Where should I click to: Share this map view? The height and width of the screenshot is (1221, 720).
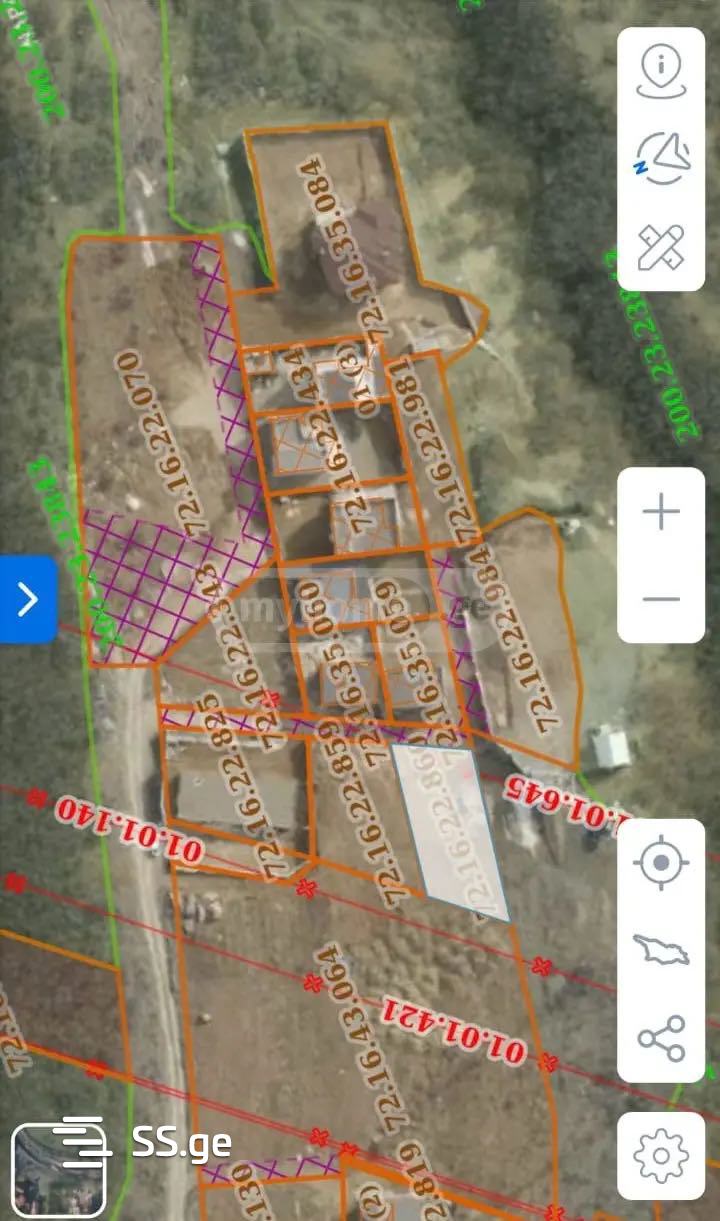[x=661, y=1038]
